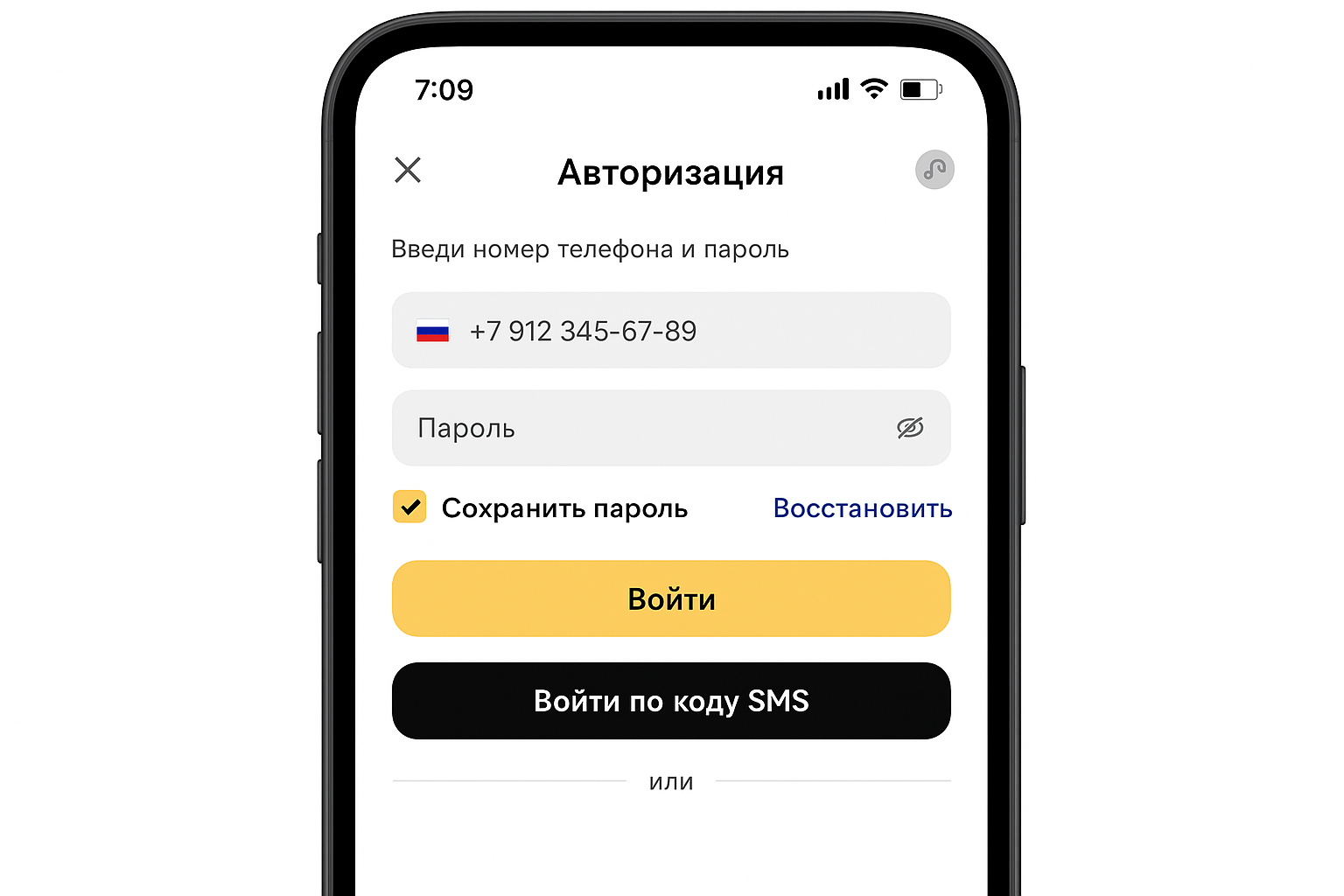Image resolution: width=1344 pixels, height=896 pixels.
Task: Toggle password visibility eye icon
Action: (x=910, y=428)
